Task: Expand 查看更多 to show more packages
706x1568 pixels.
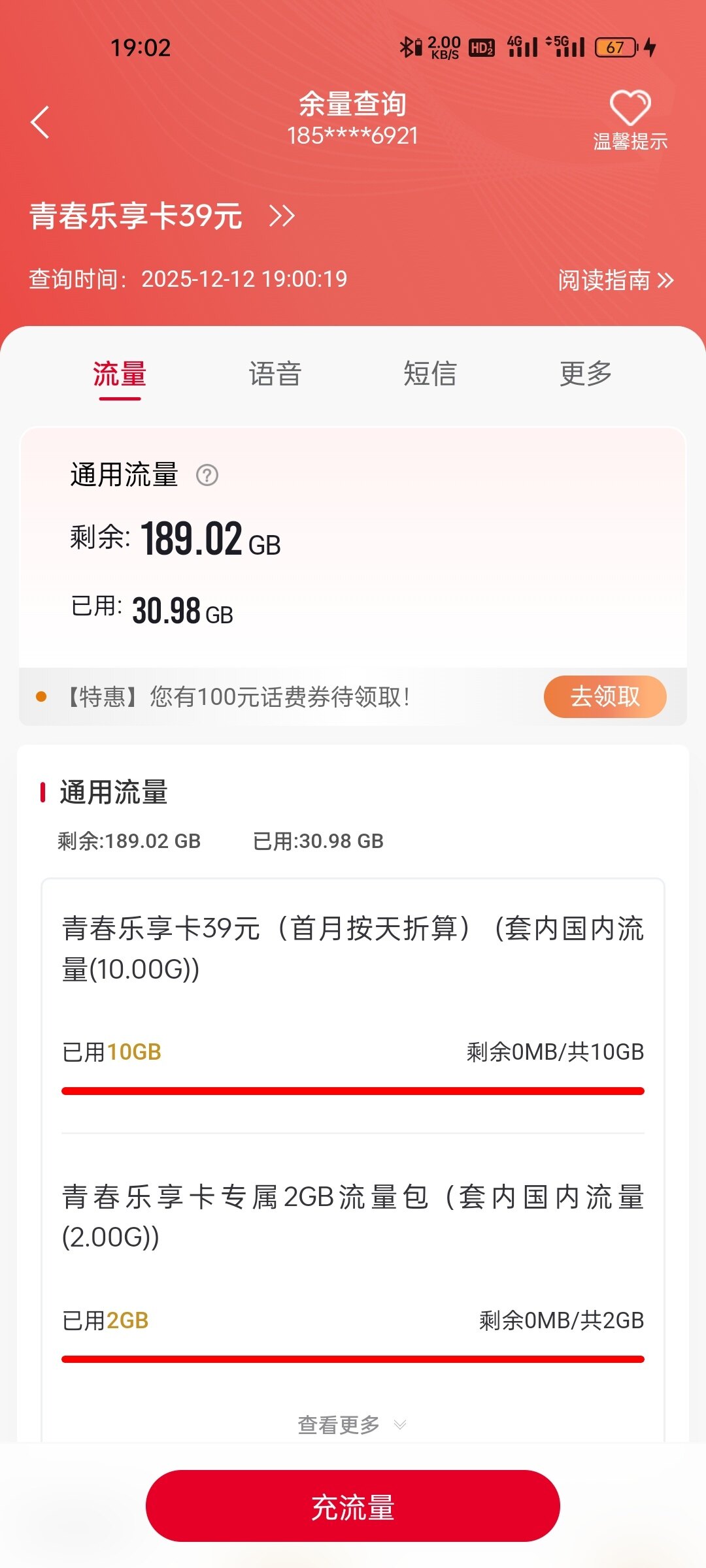Action: 352,1425
